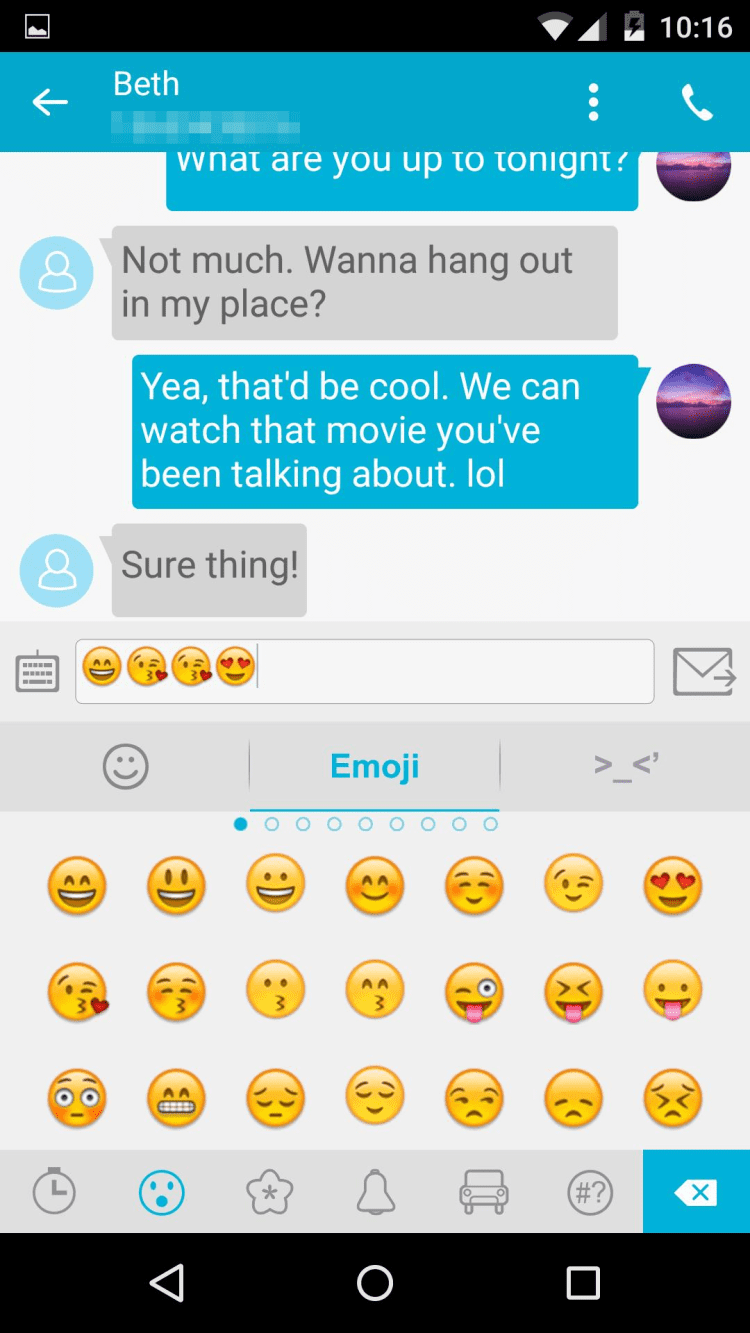Screen dimensions: 750x1333
Task: Send the message with the envelope icon
Action: 703,671
